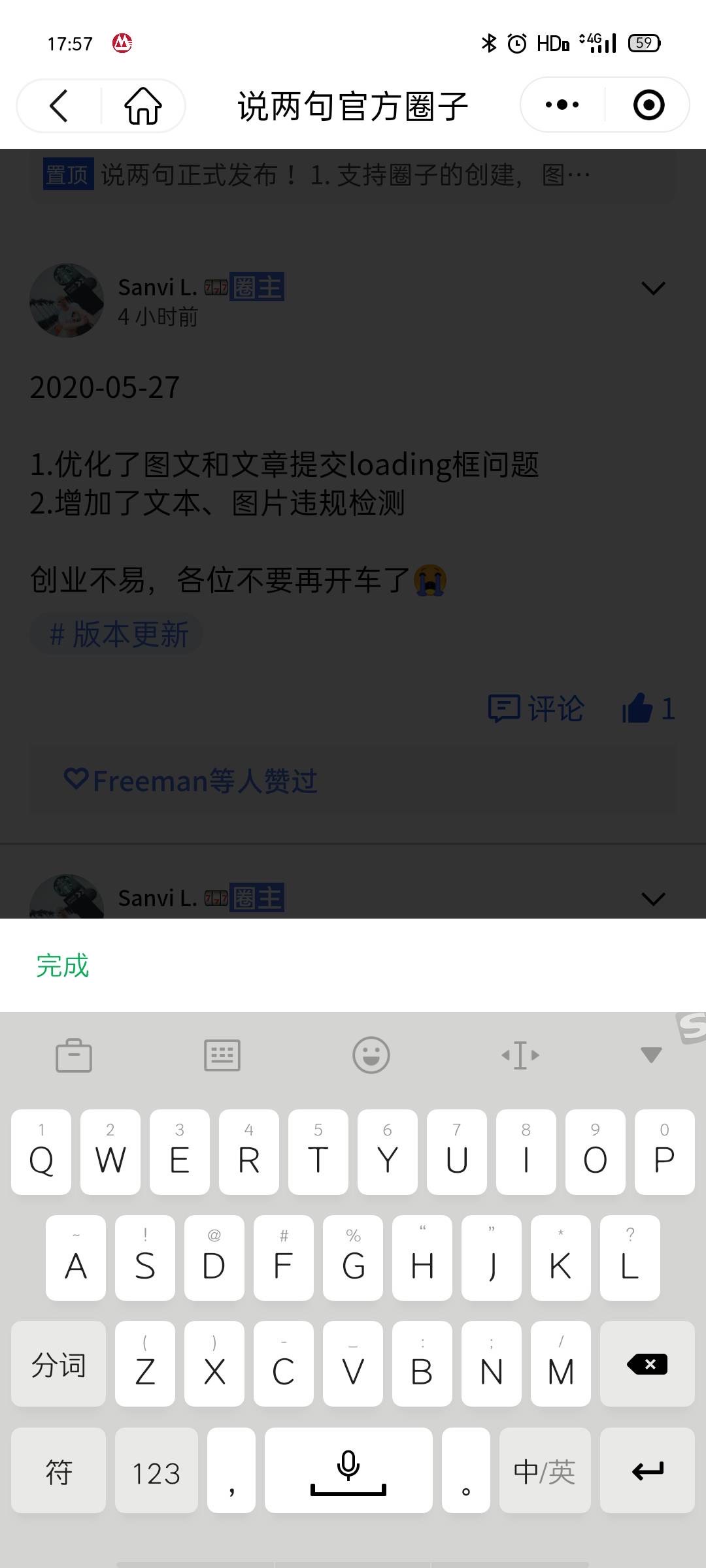
Task: Switch language with the 中/英 key
Action: coord(545,1470)
